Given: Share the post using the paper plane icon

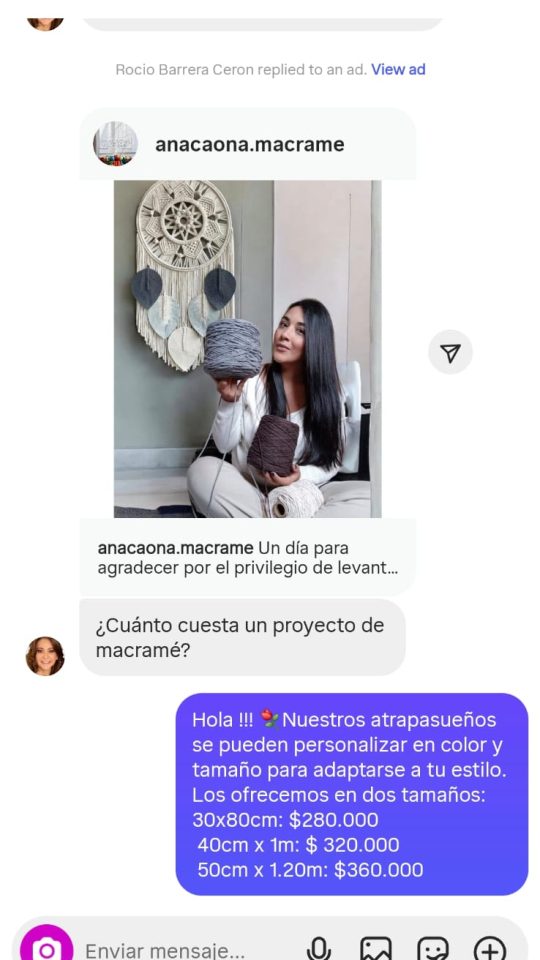Looking at the screenshot, I should tap(450, 352).
